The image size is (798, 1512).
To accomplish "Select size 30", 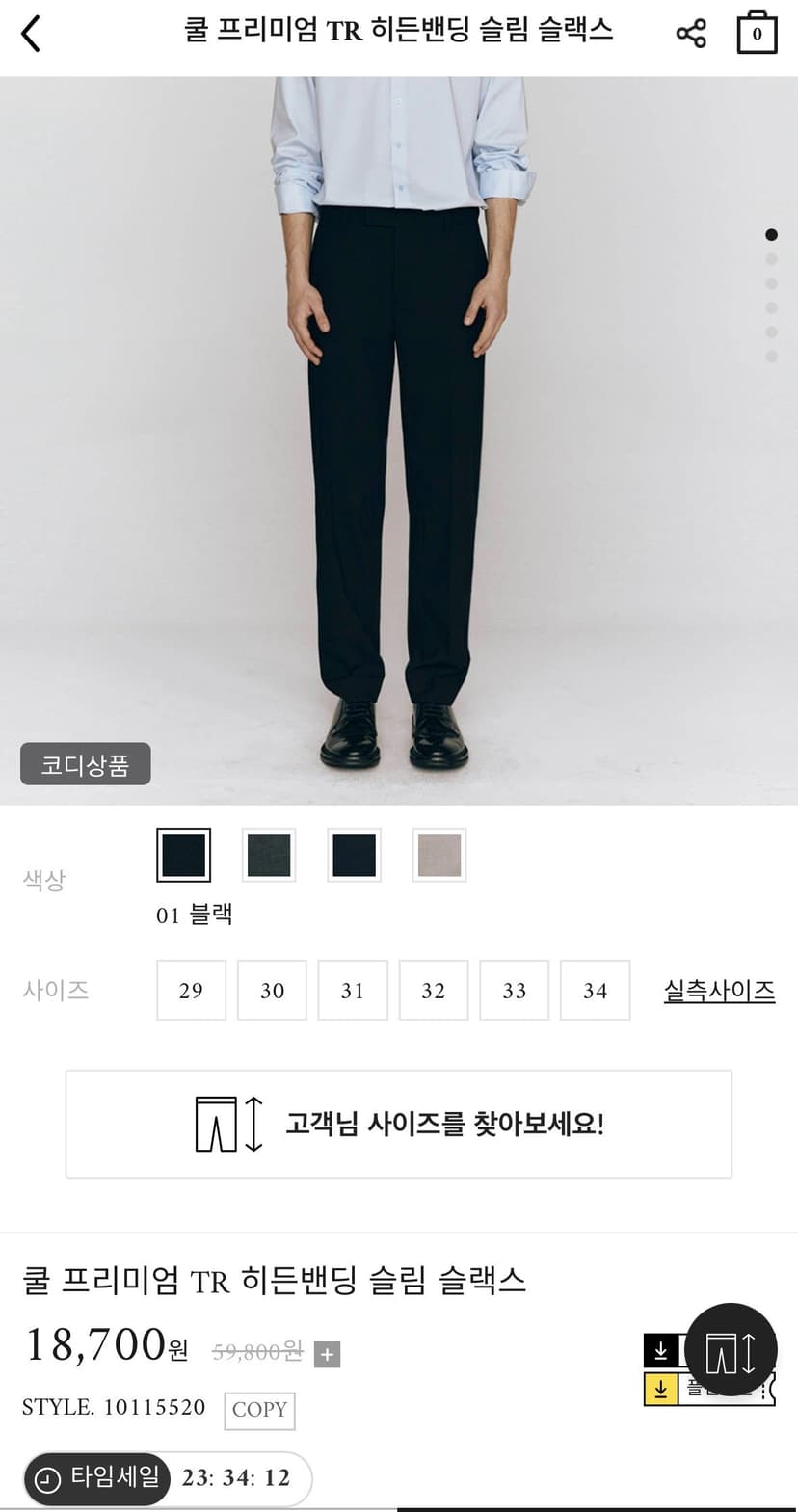I will [272, 990].
